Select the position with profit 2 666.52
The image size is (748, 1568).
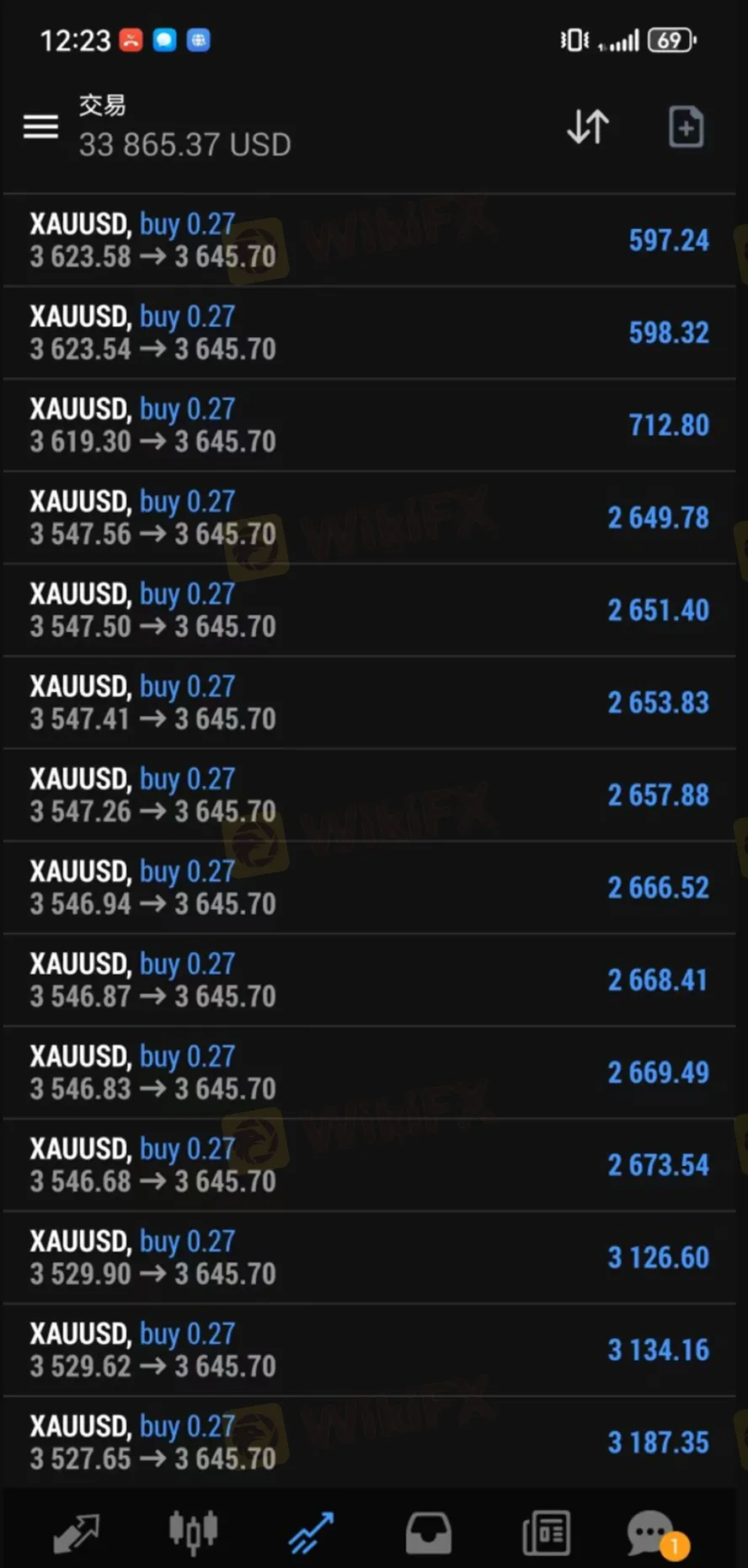click(x=370, y=888)
